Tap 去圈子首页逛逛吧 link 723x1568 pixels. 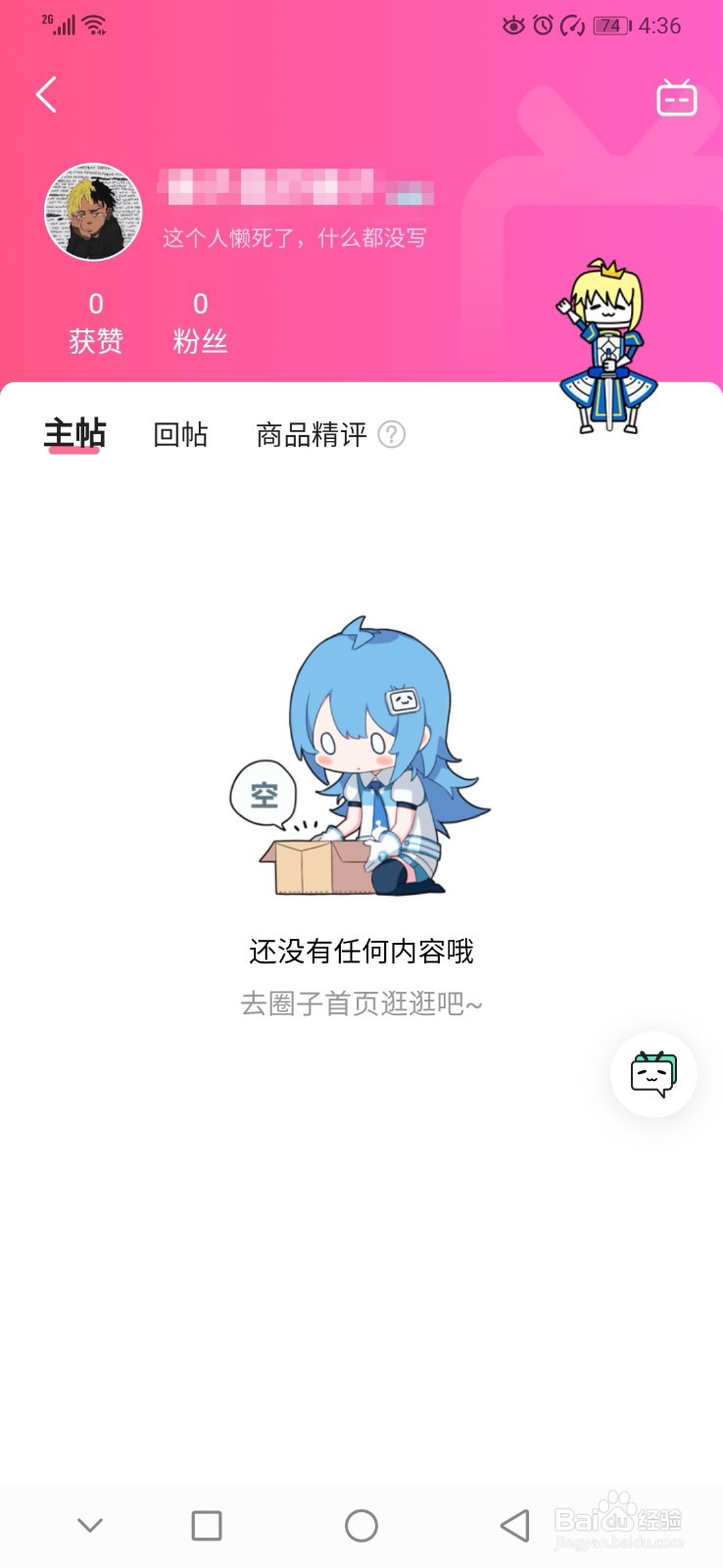(x=361, y=1004)
